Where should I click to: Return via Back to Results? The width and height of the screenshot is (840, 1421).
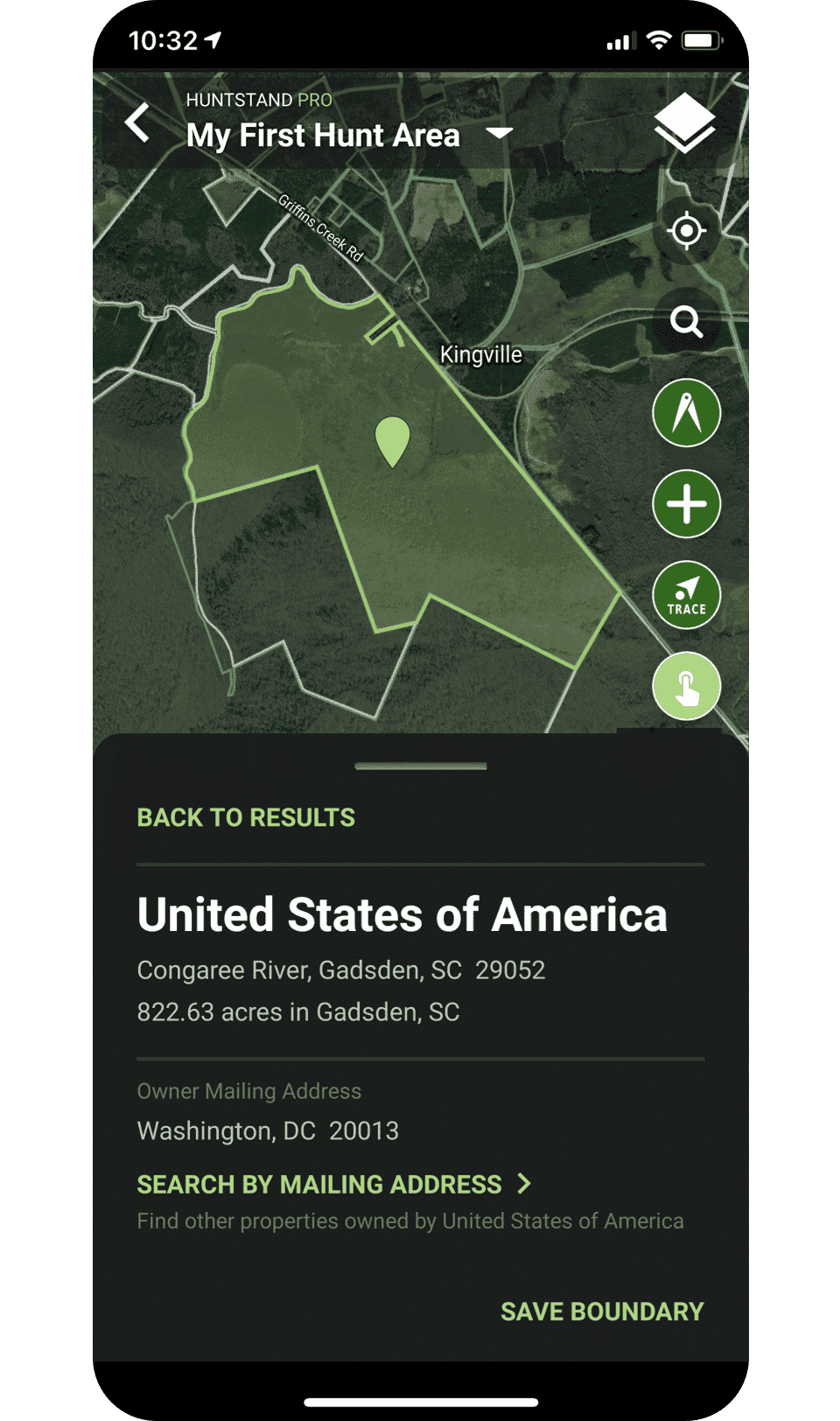coord(246,817)
